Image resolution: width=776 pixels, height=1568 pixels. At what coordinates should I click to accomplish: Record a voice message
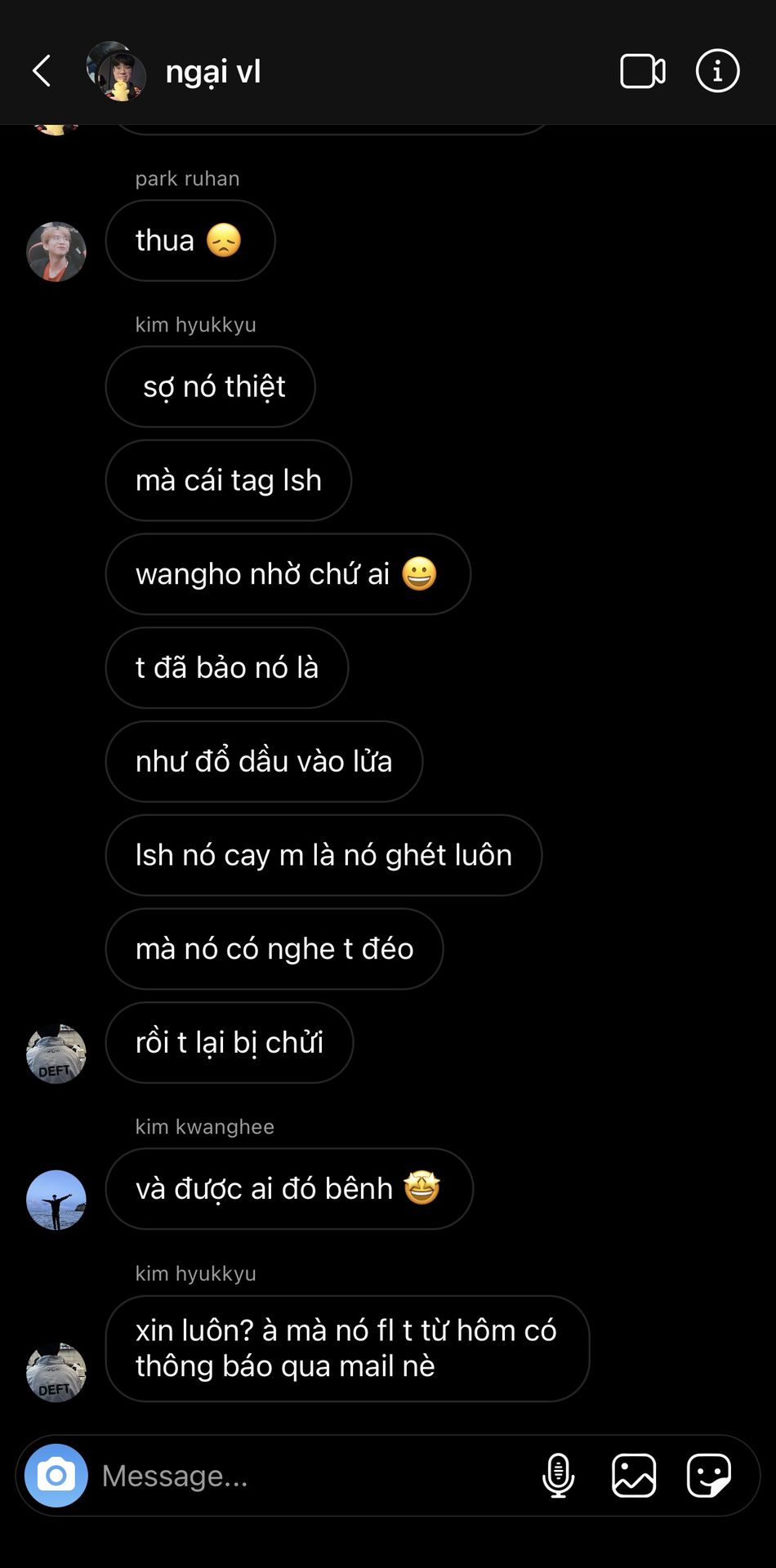559,1476
